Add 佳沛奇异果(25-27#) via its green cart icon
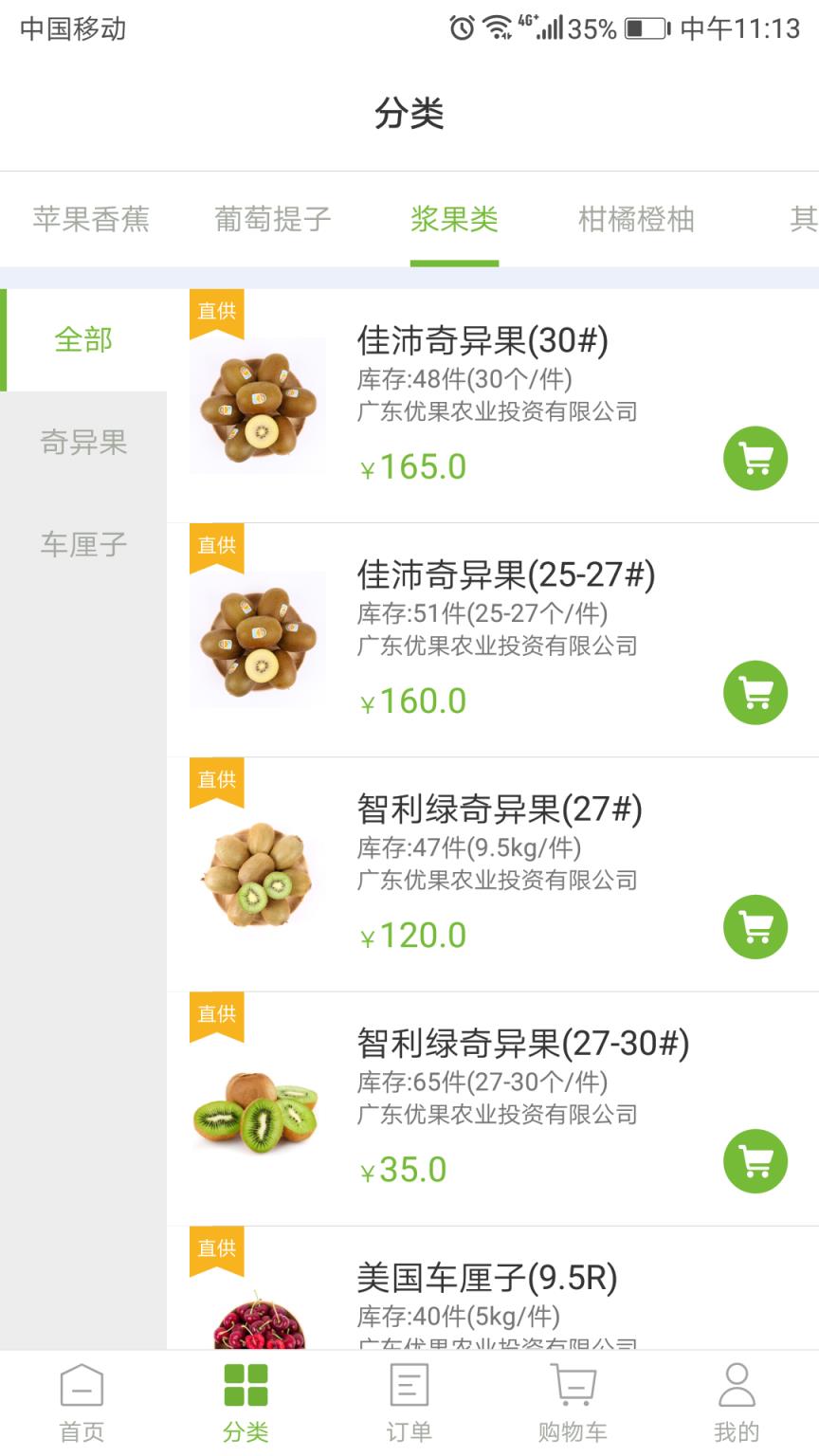Image resolution: width=819 pixels, height=1456 pixels. (755, 693)
